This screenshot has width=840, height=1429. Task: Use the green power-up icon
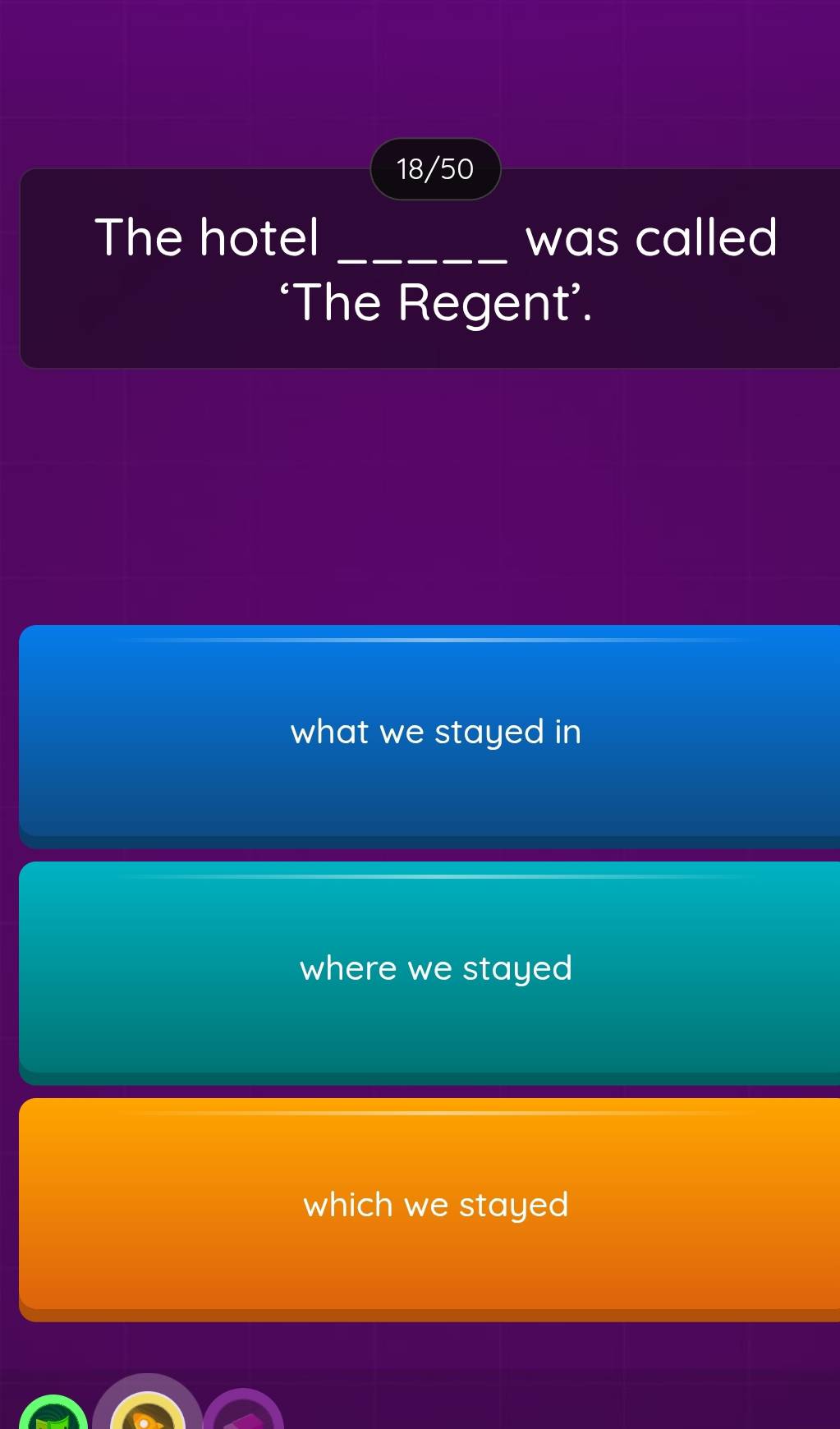[x=54, y=1416]
